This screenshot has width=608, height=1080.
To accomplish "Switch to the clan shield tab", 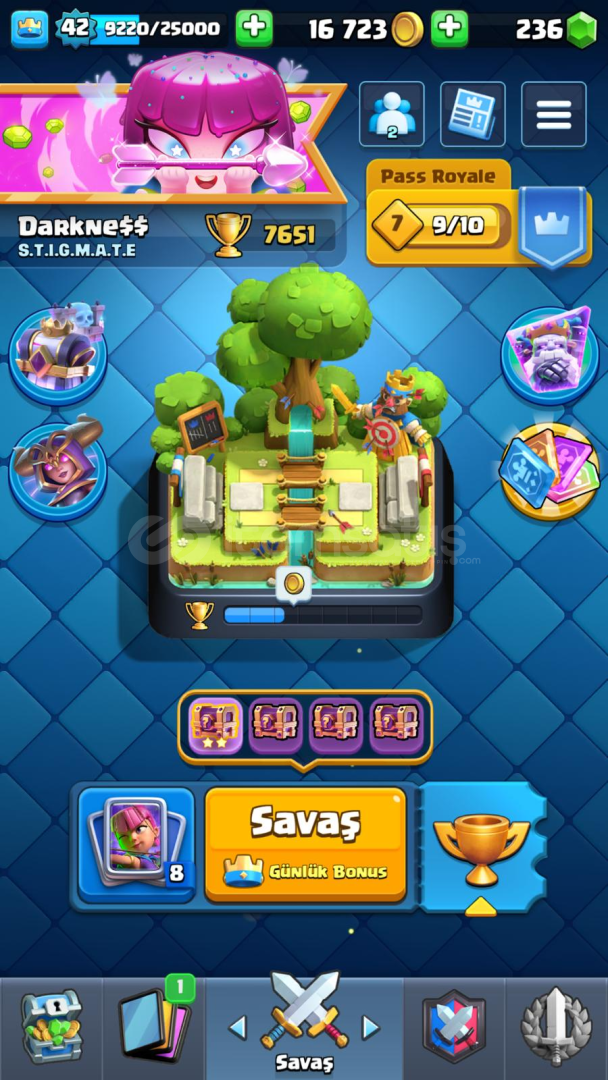I will pyautogui.click(x=454, y=1026).
